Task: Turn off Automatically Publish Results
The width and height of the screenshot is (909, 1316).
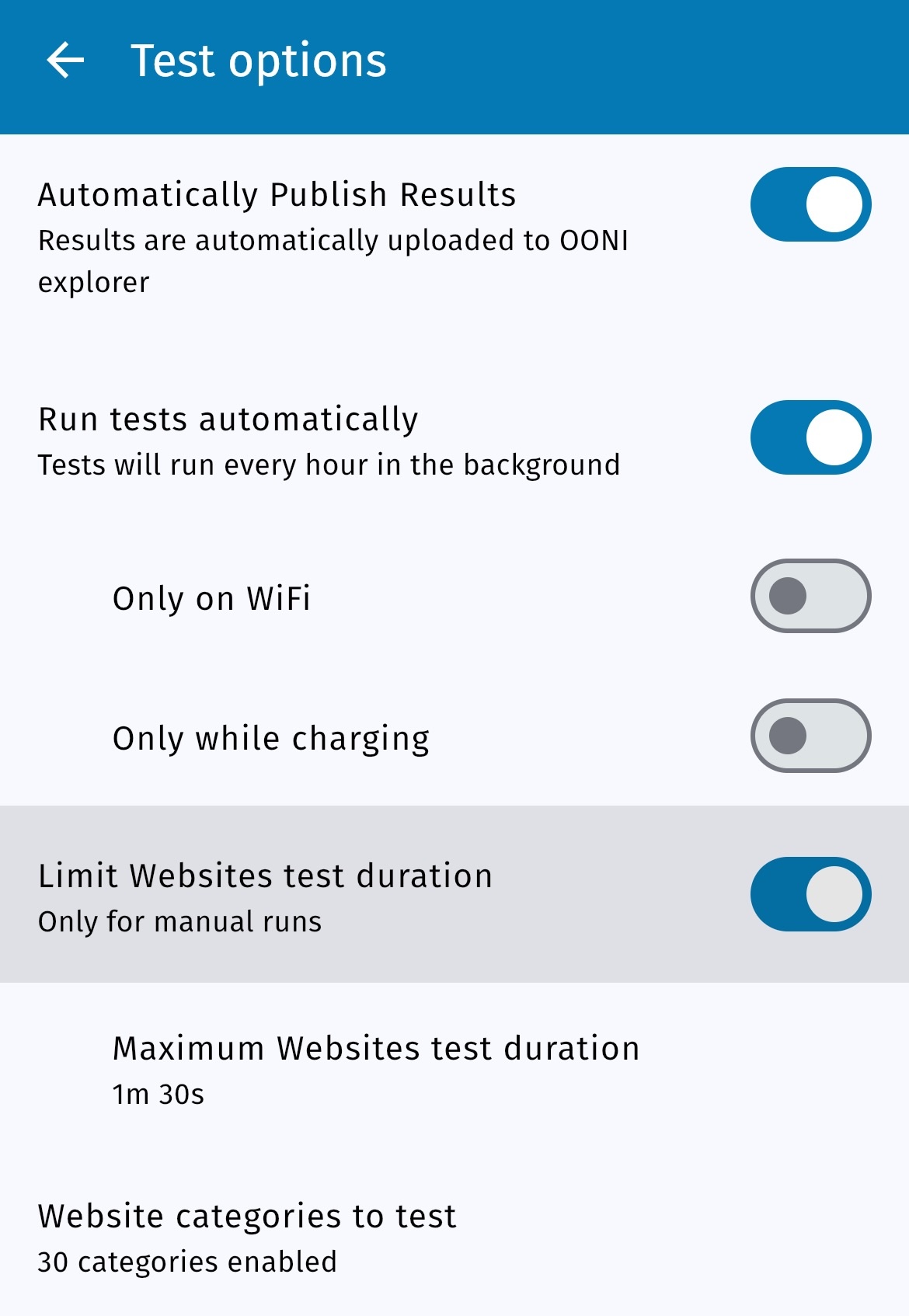Action: 810,204
